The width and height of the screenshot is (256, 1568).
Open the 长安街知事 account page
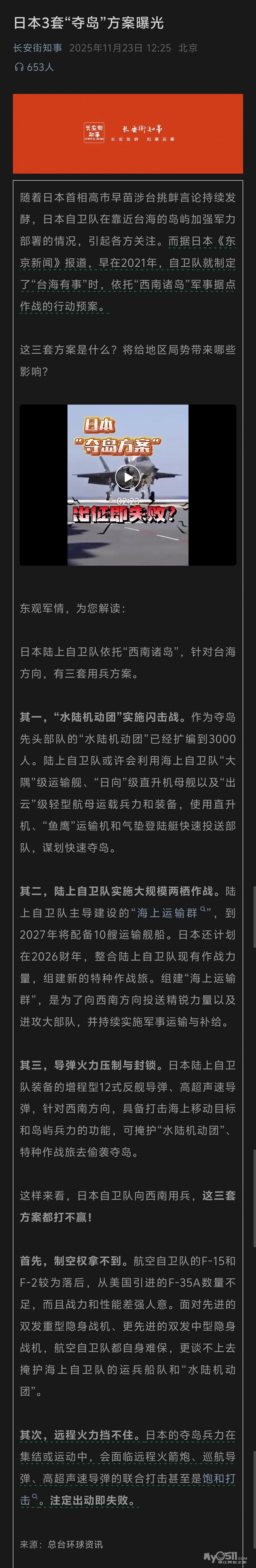(38, 47)
